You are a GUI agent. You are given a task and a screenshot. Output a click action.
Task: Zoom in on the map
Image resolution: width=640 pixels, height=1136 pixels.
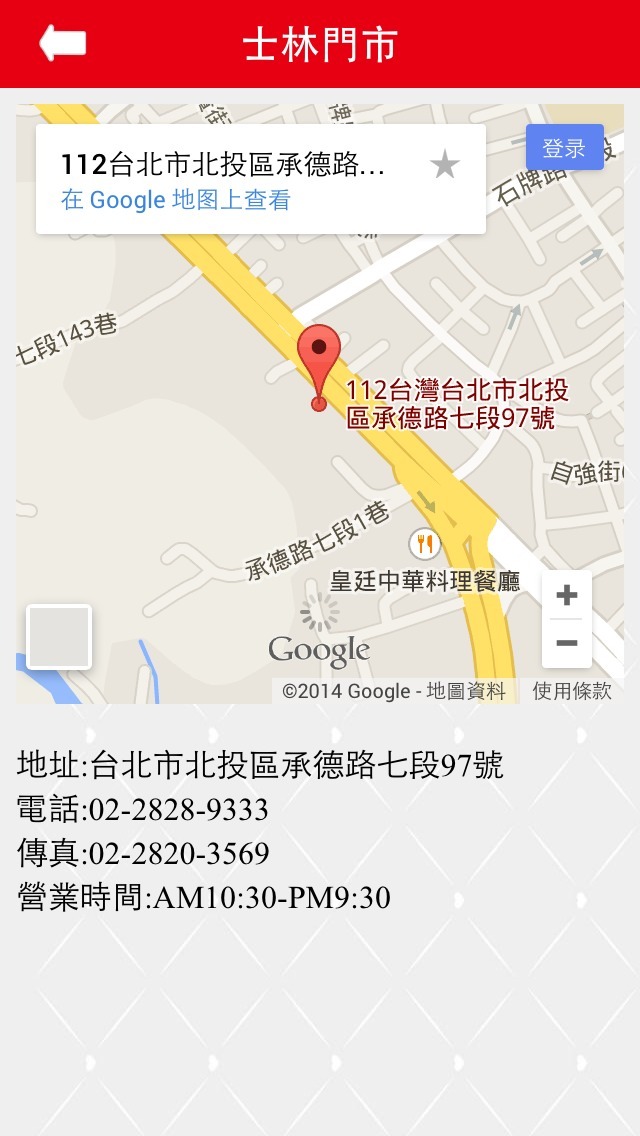pos(567,596)
